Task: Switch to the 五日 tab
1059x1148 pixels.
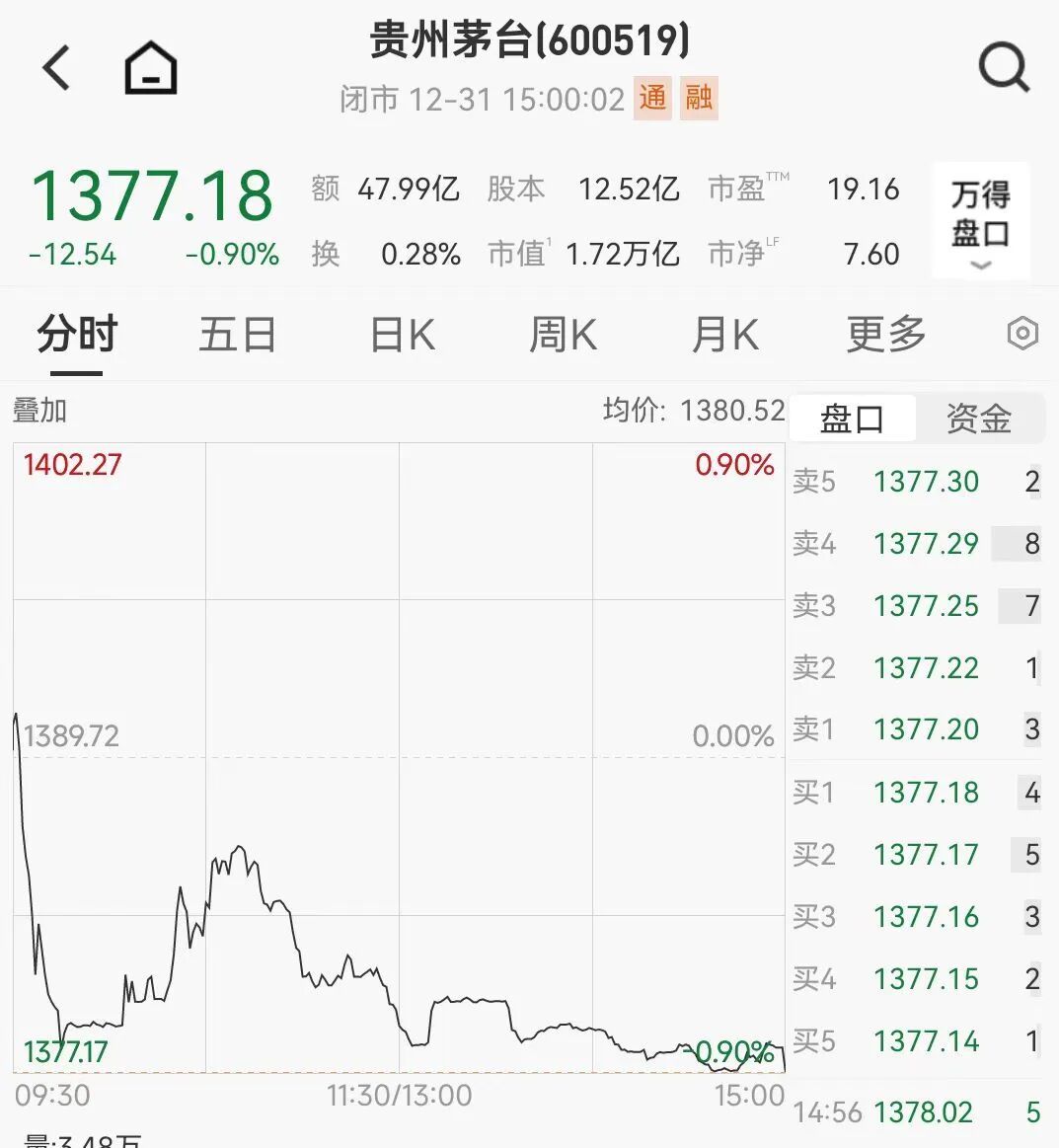Action: (237, 335)
